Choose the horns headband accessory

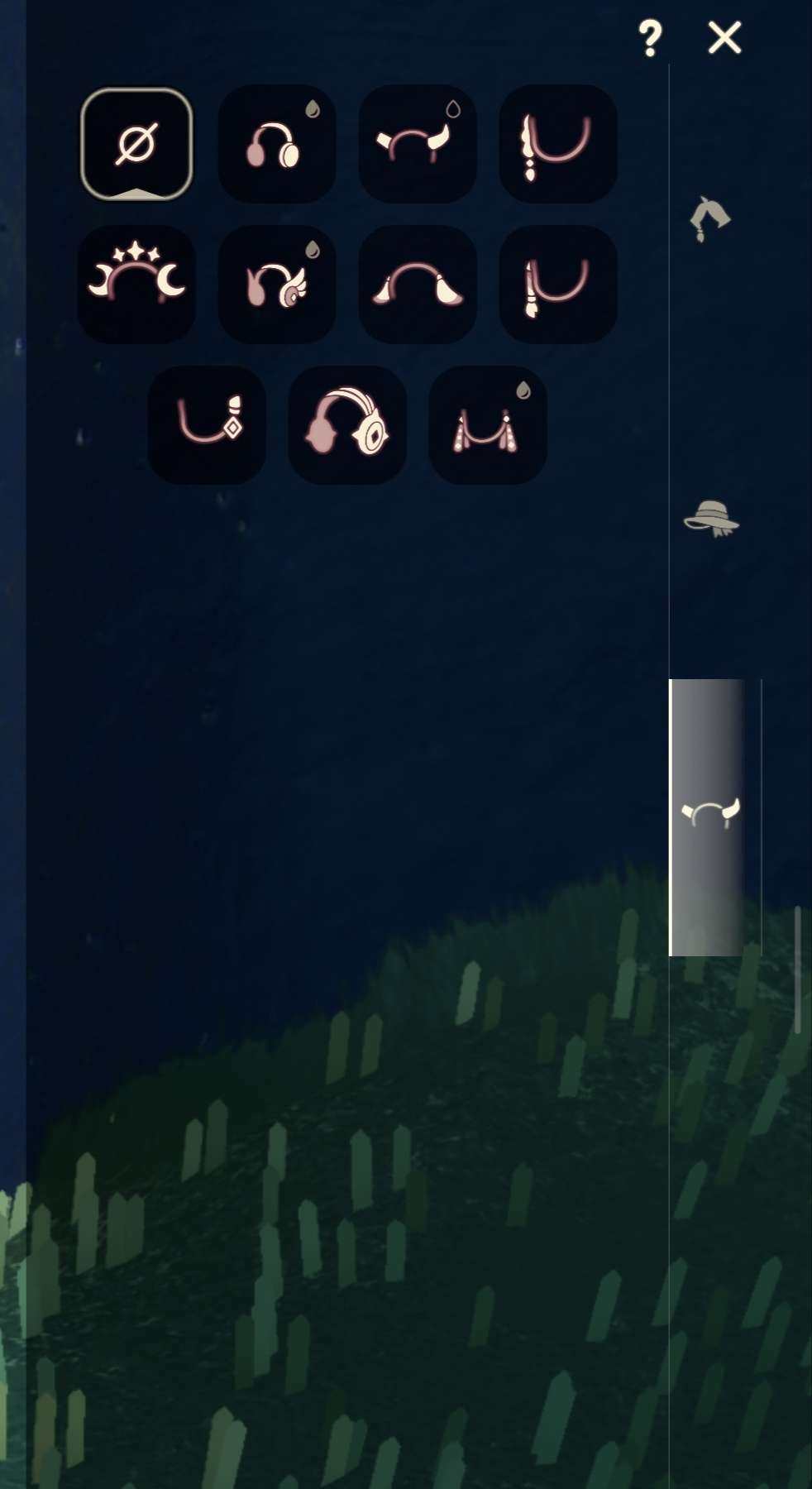point(418,144)
